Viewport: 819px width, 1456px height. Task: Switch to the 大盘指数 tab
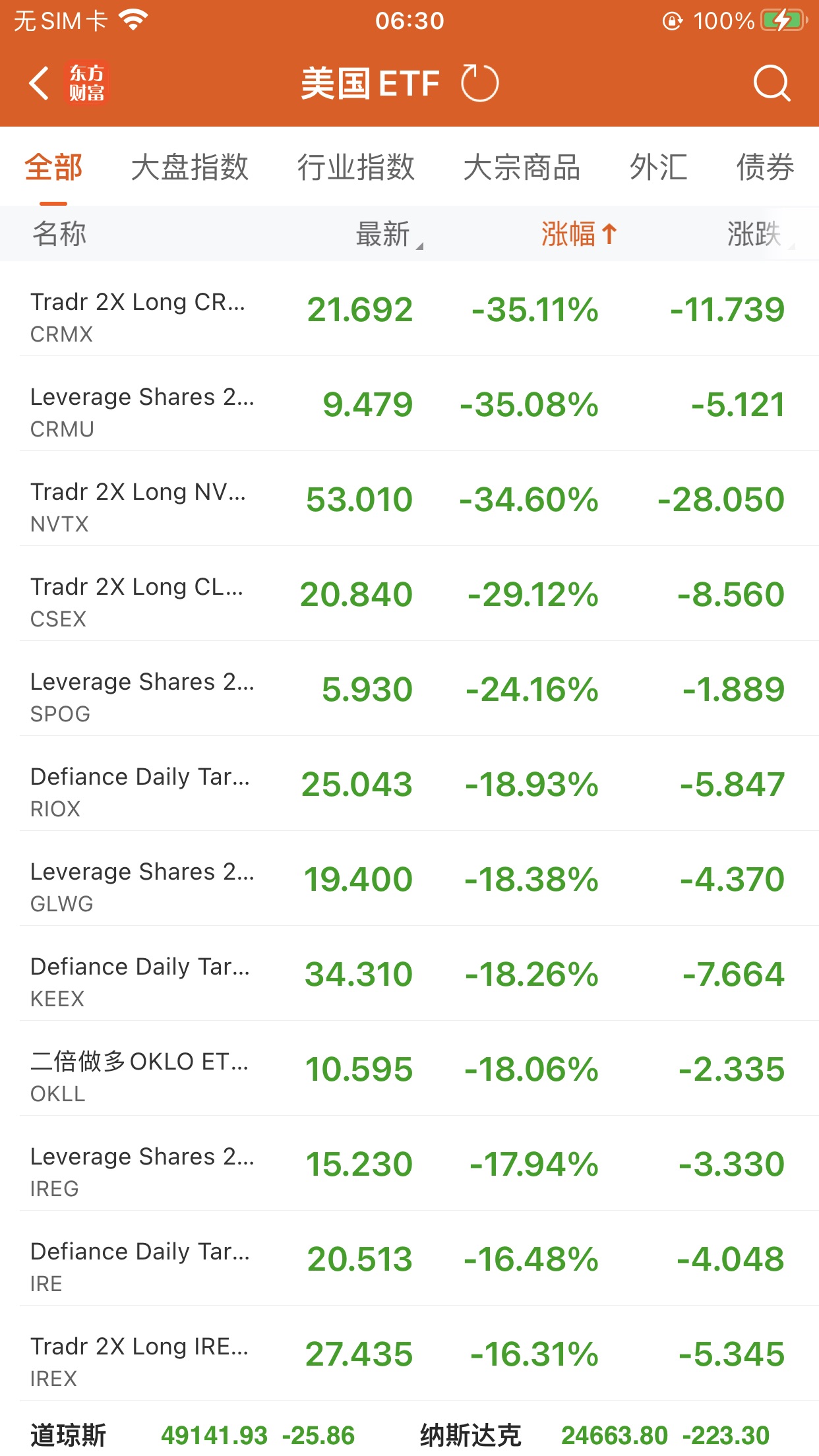point(189,167)
